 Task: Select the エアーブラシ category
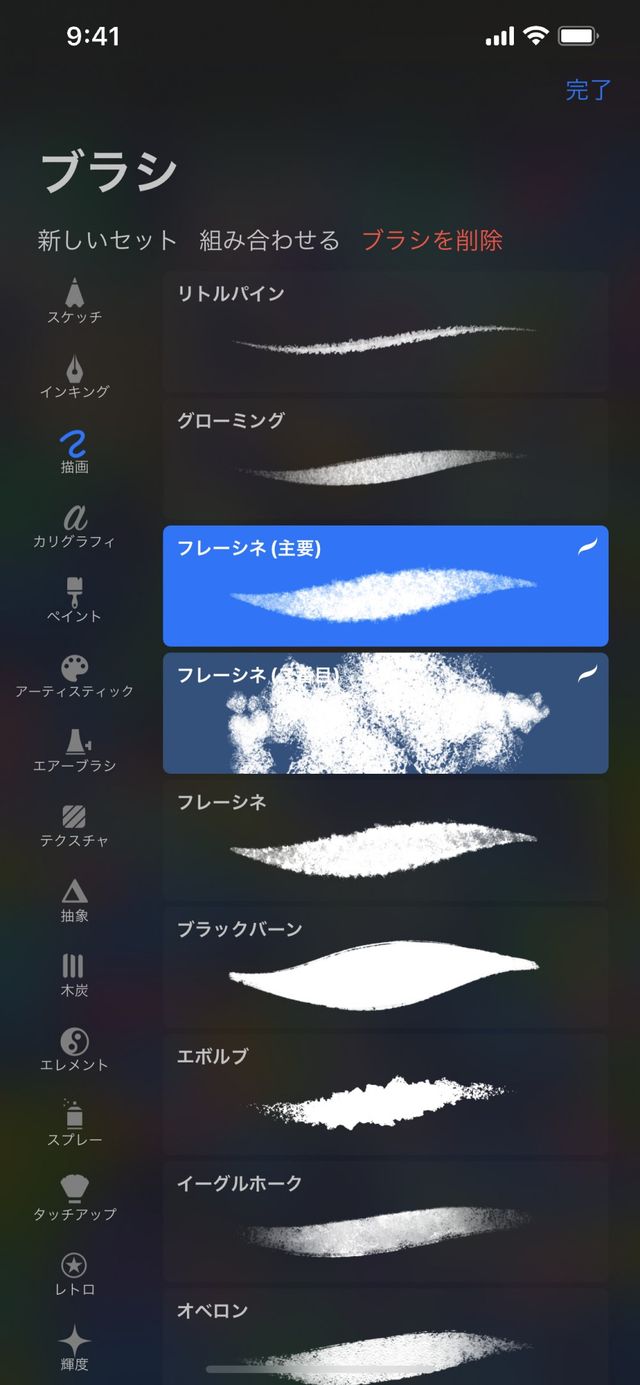[x=74, y=751]
